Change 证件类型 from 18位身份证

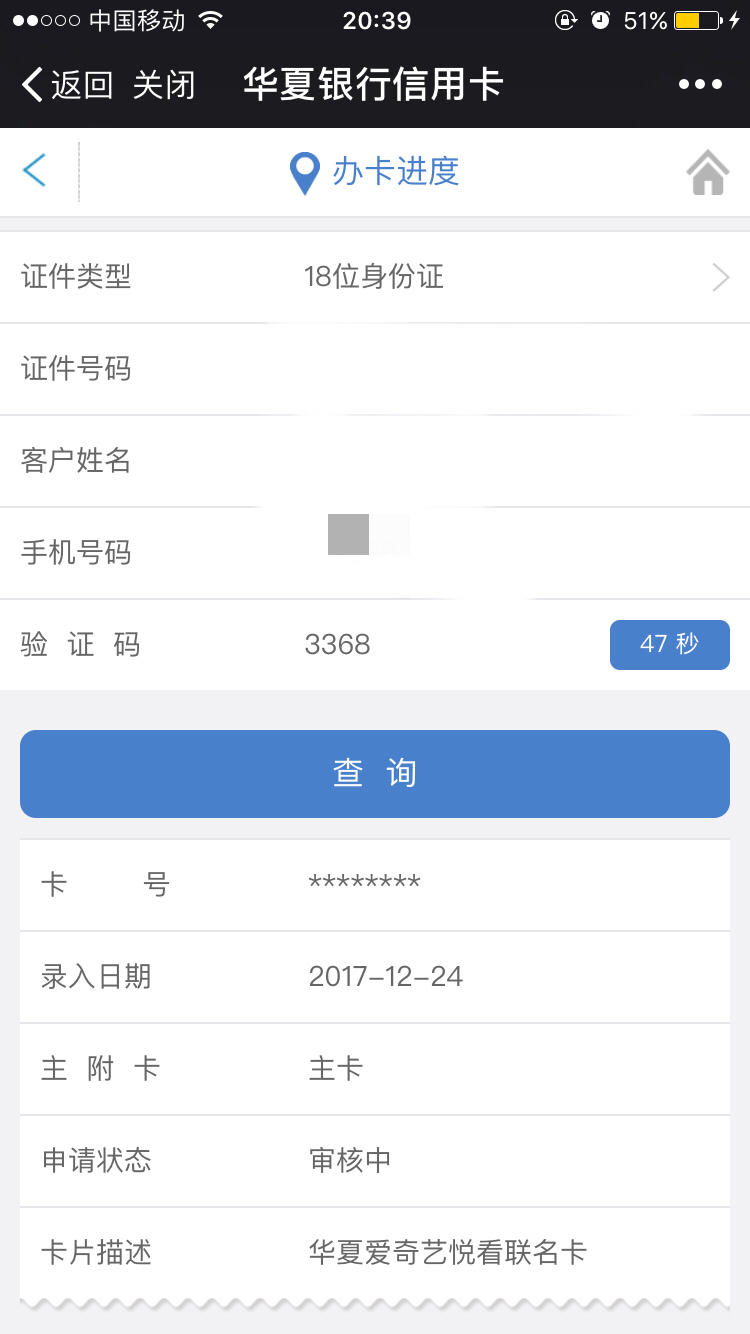coord(375,277)
